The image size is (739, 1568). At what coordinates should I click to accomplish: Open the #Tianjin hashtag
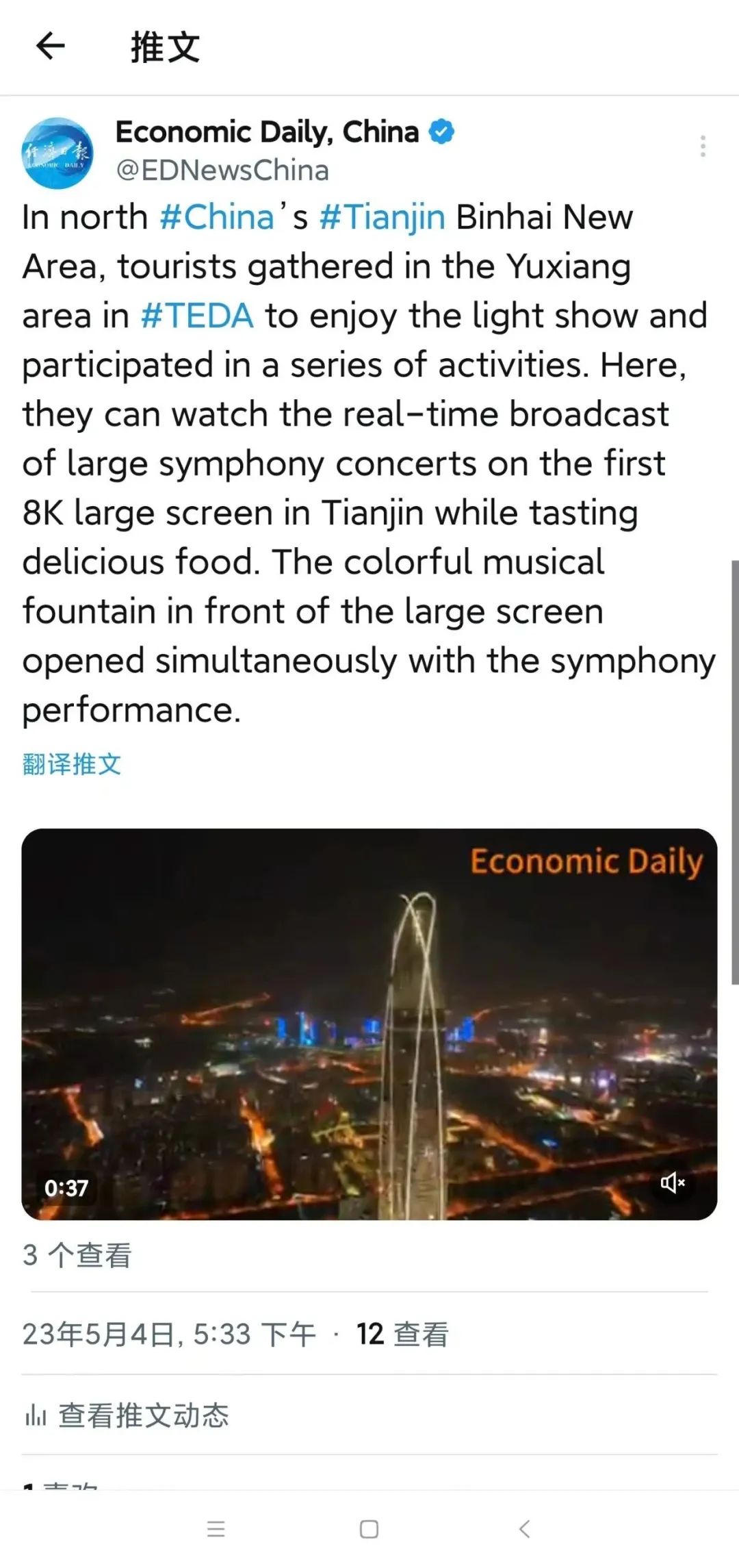pyautogui.click(x=382, y=217)
